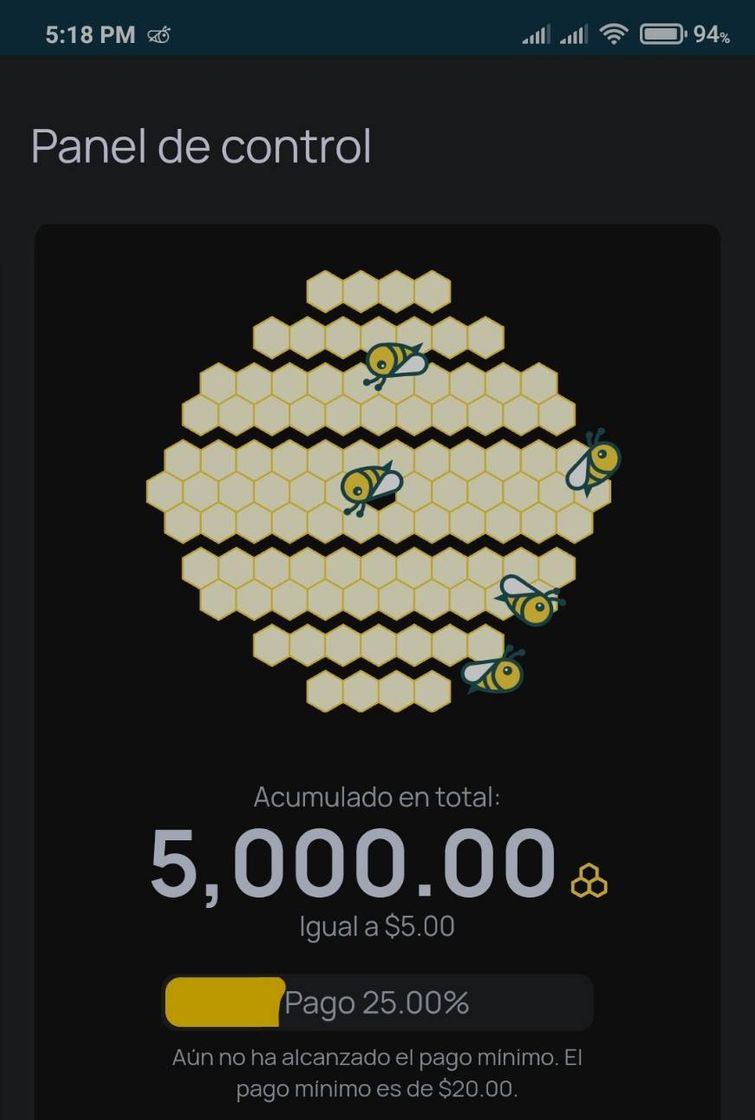Tap the cellular signal bars in the status bar
Screen dimensions: 755x1120
click(537, 33)
